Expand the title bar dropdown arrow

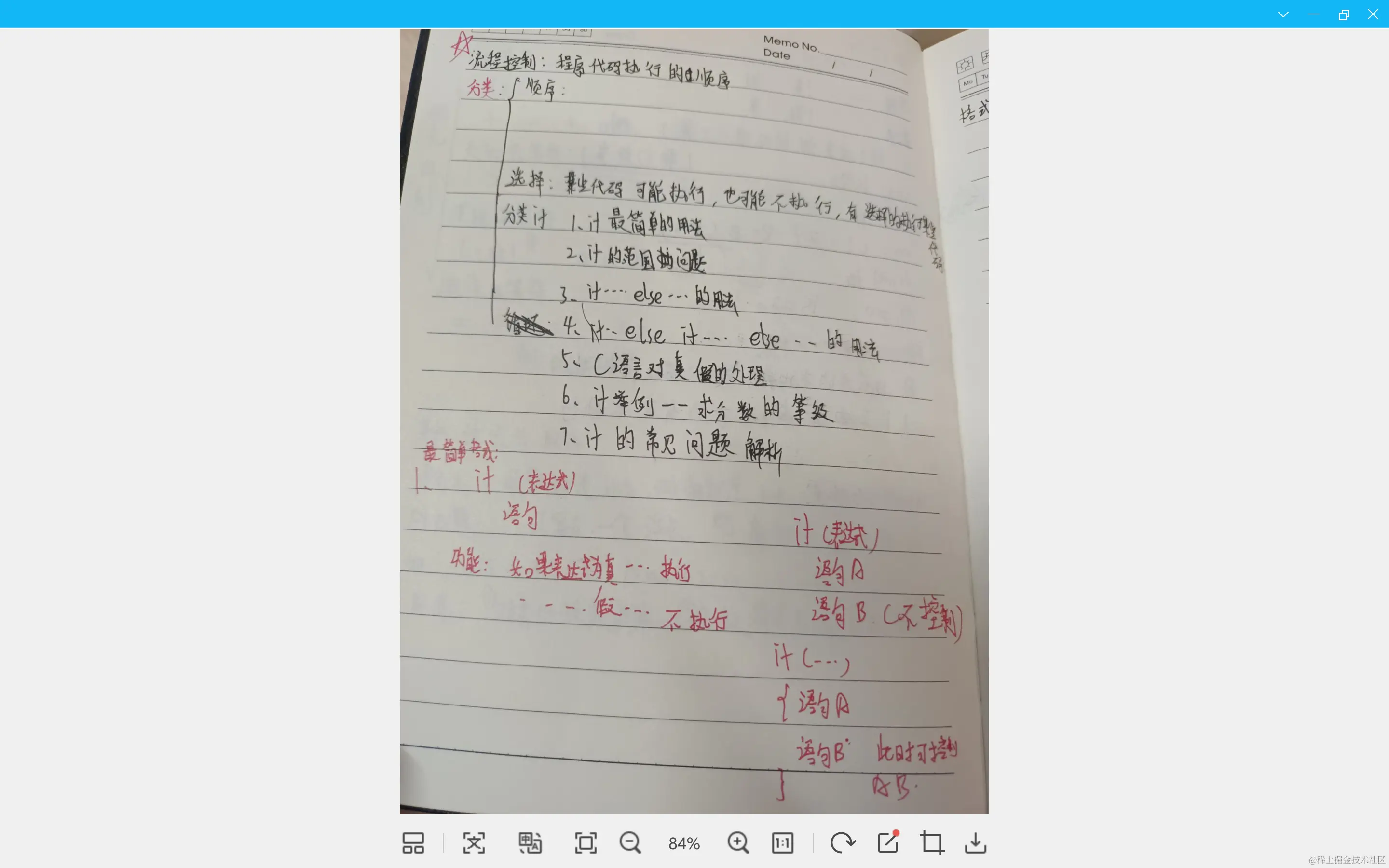click(1283, 14)
